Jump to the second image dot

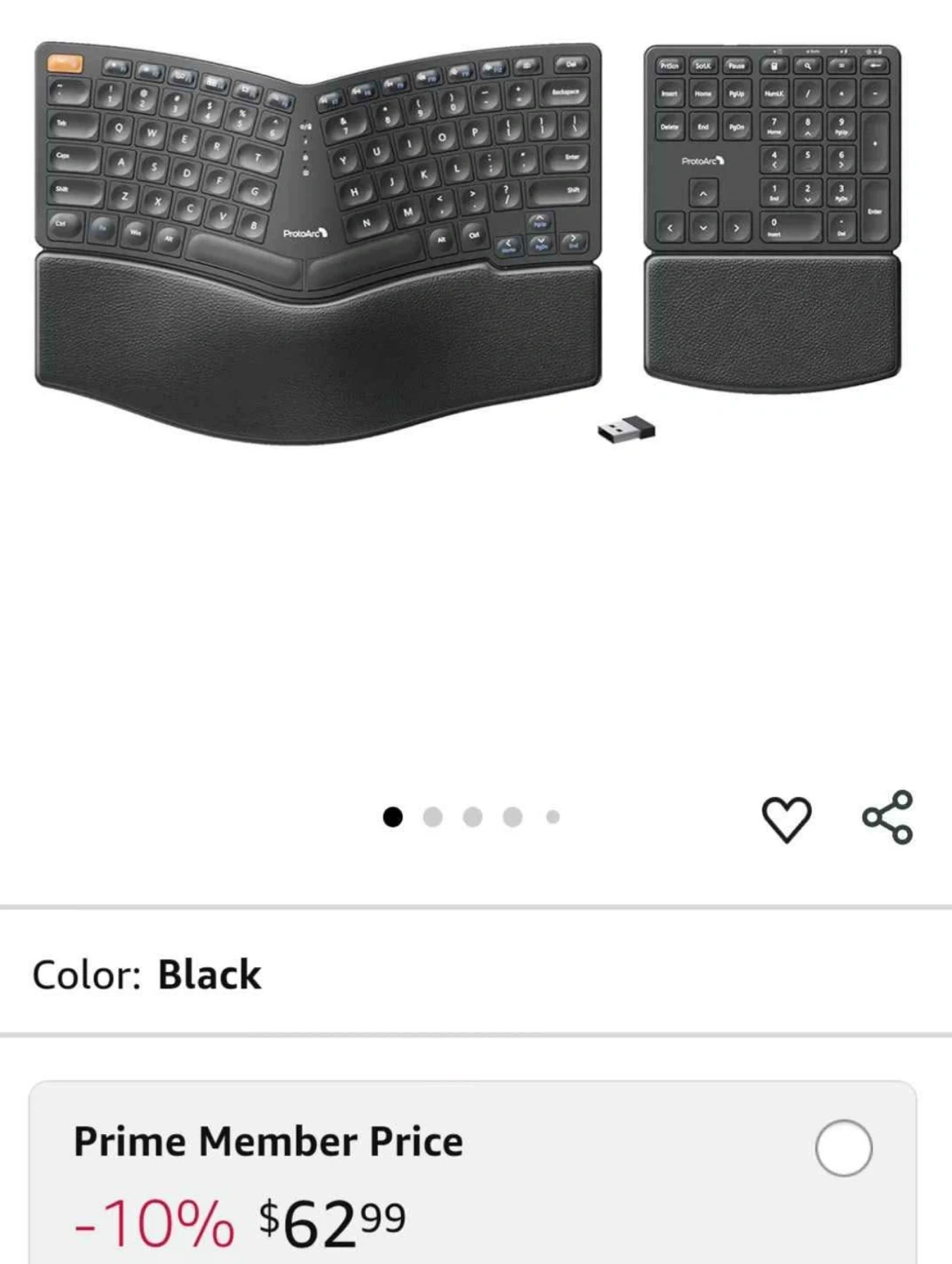[x=433, y=817]
